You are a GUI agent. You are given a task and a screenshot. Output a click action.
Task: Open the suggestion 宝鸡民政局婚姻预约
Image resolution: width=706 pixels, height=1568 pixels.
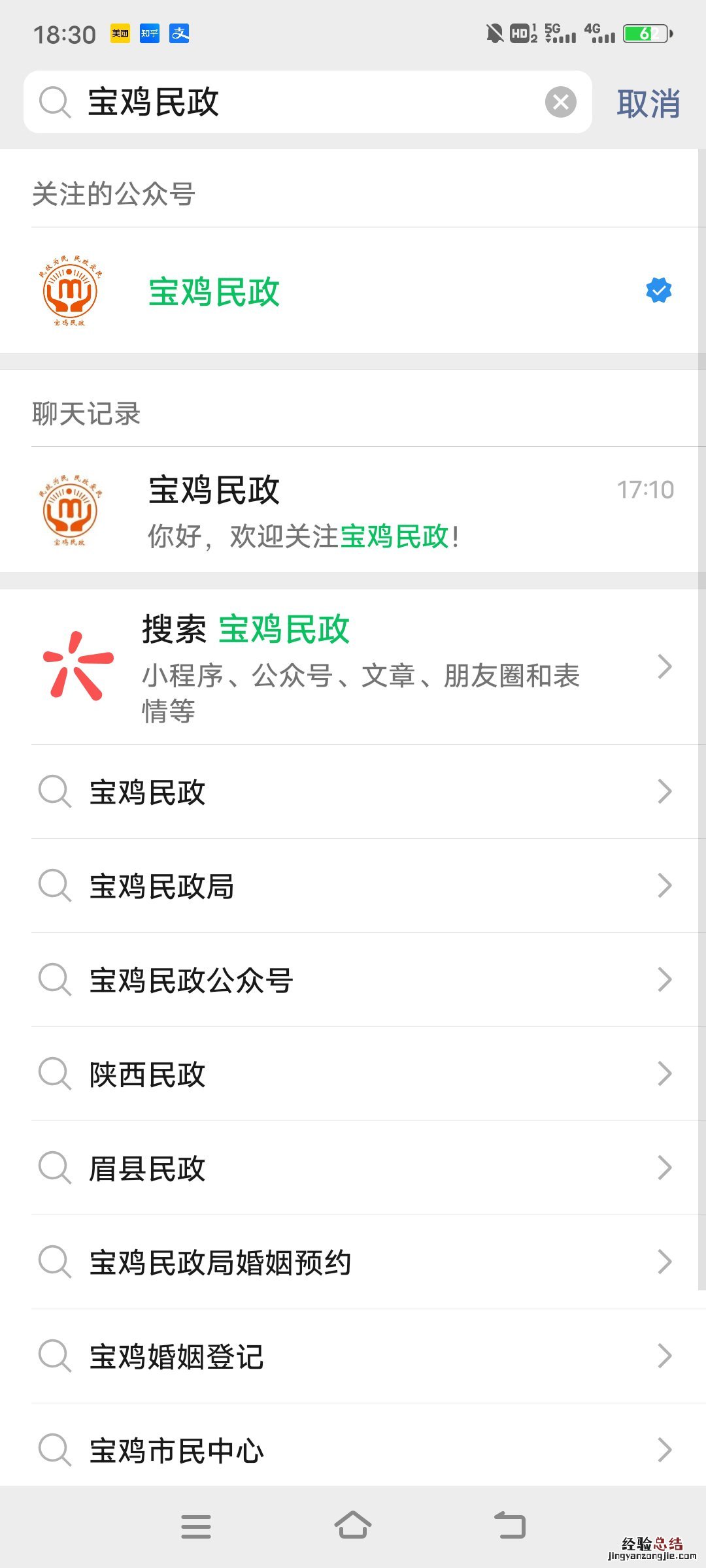[x=353, y=1262]
